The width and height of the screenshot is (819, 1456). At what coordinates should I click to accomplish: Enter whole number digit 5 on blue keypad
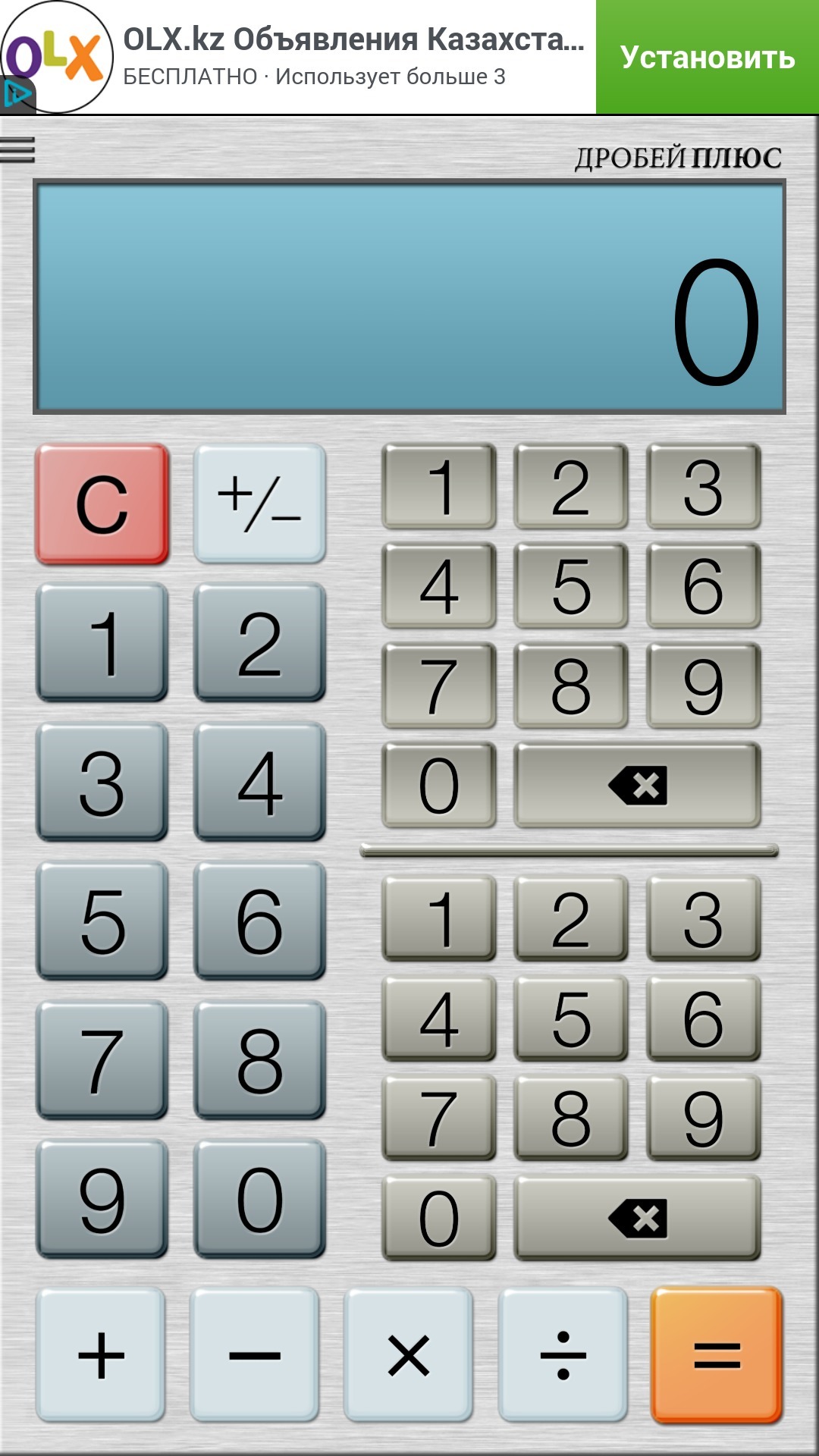click(x=102, y=921)
